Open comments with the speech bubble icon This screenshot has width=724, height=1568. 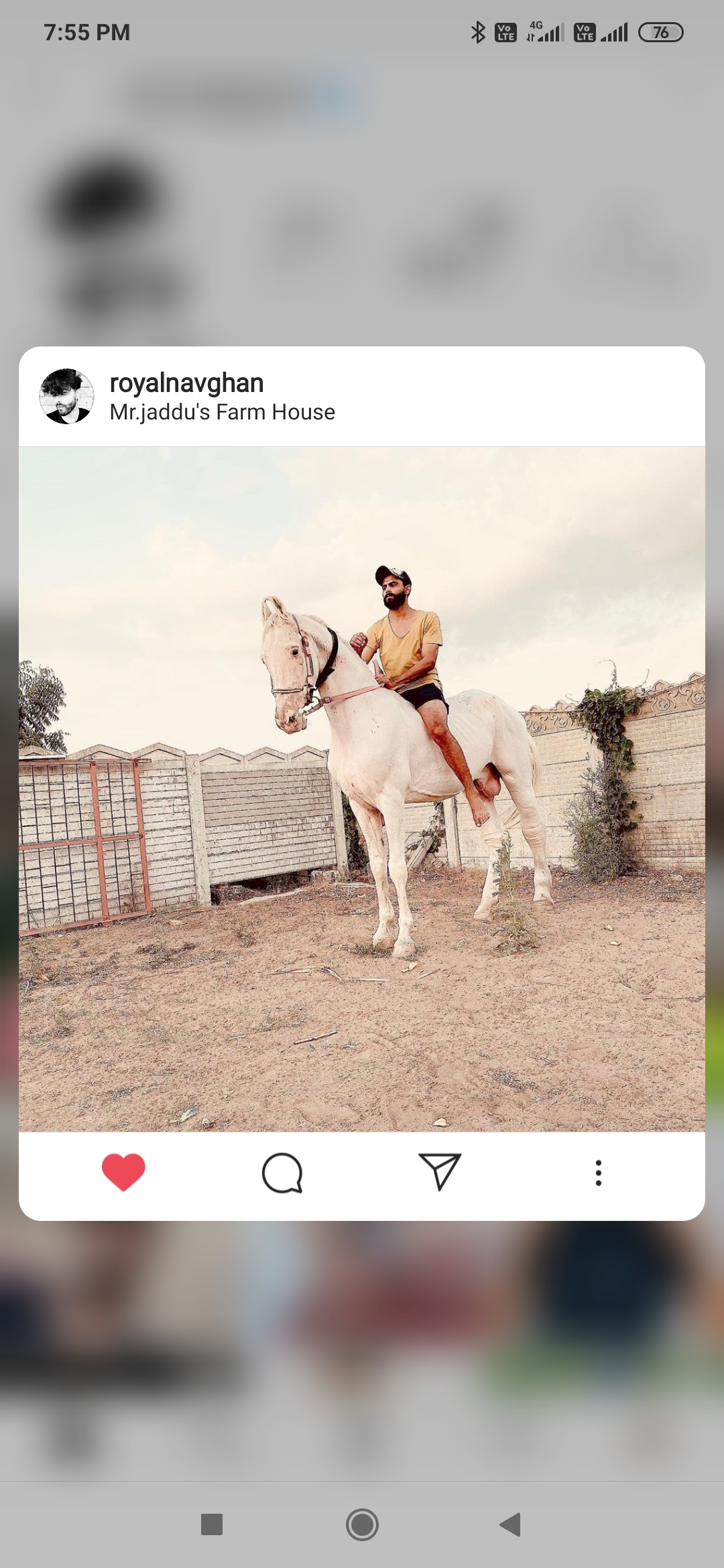282,1173
